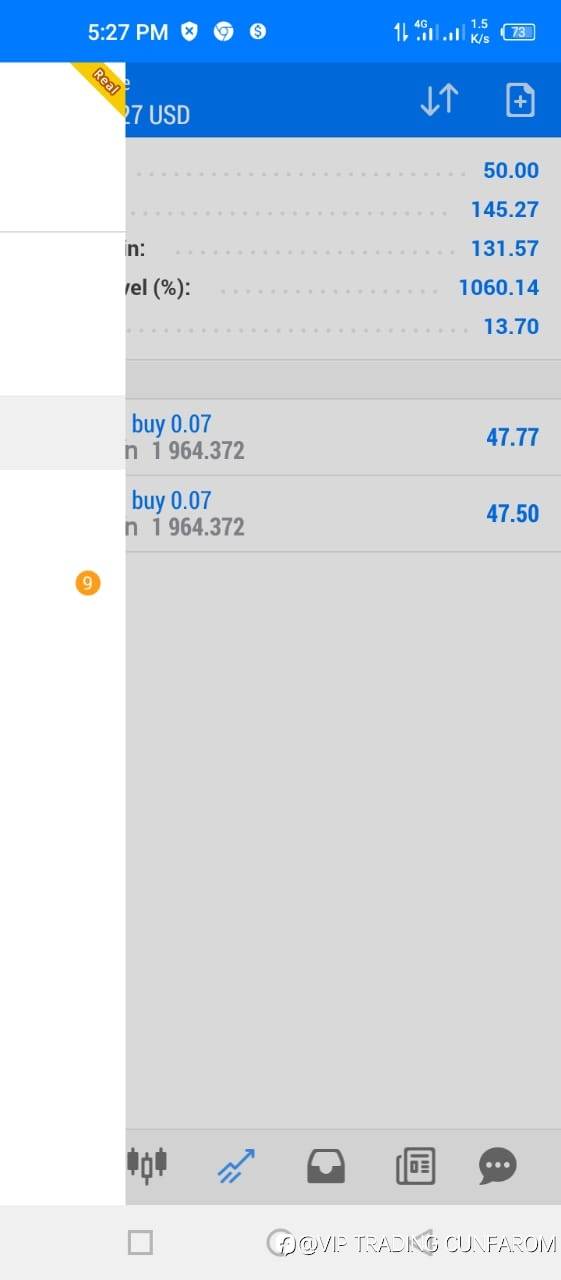Switch to the chat messages tab
The height and width of the screenshot is (1280, 561).
[x=497, y=1166]
